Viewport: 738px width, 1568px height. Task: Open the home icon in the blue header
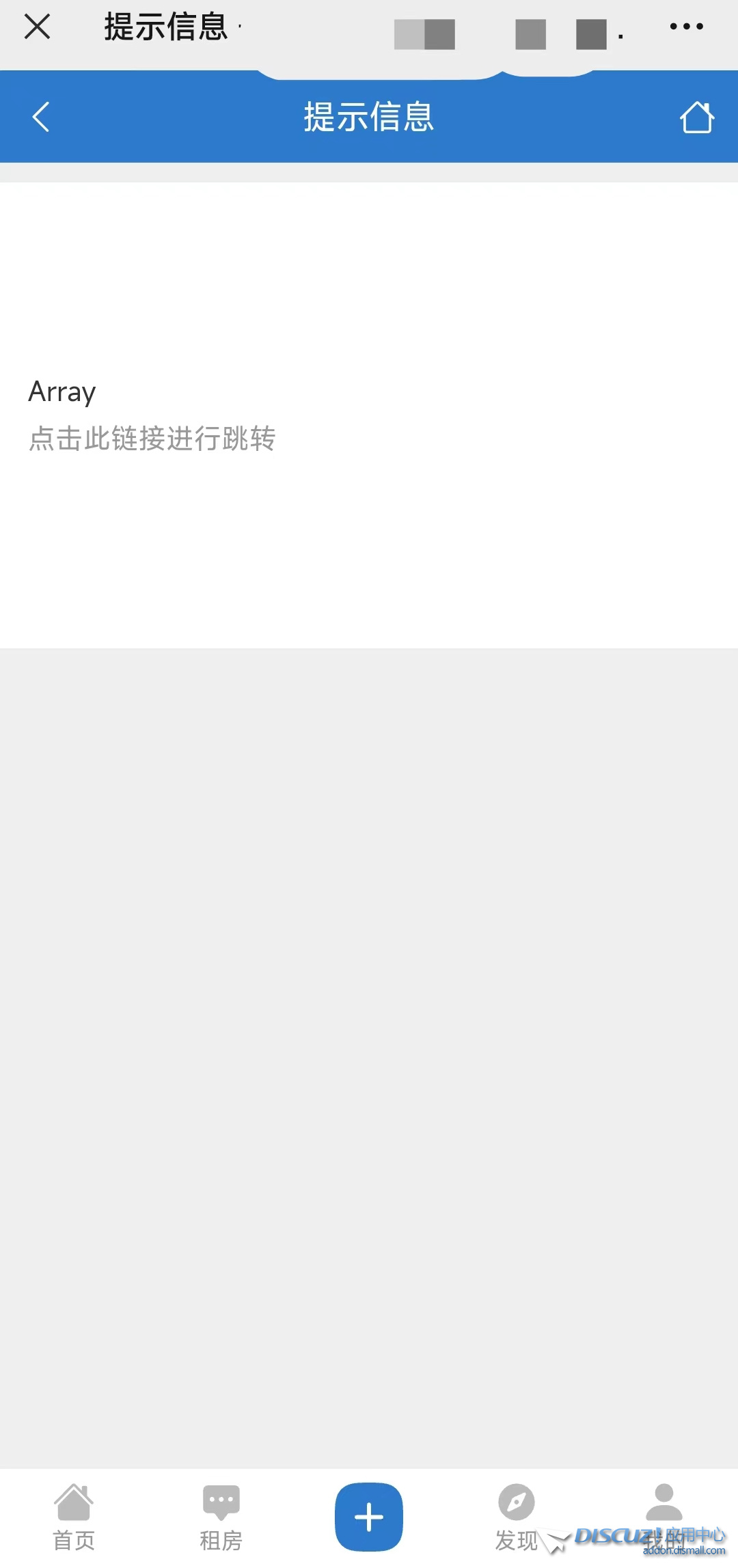coord(697,117)
